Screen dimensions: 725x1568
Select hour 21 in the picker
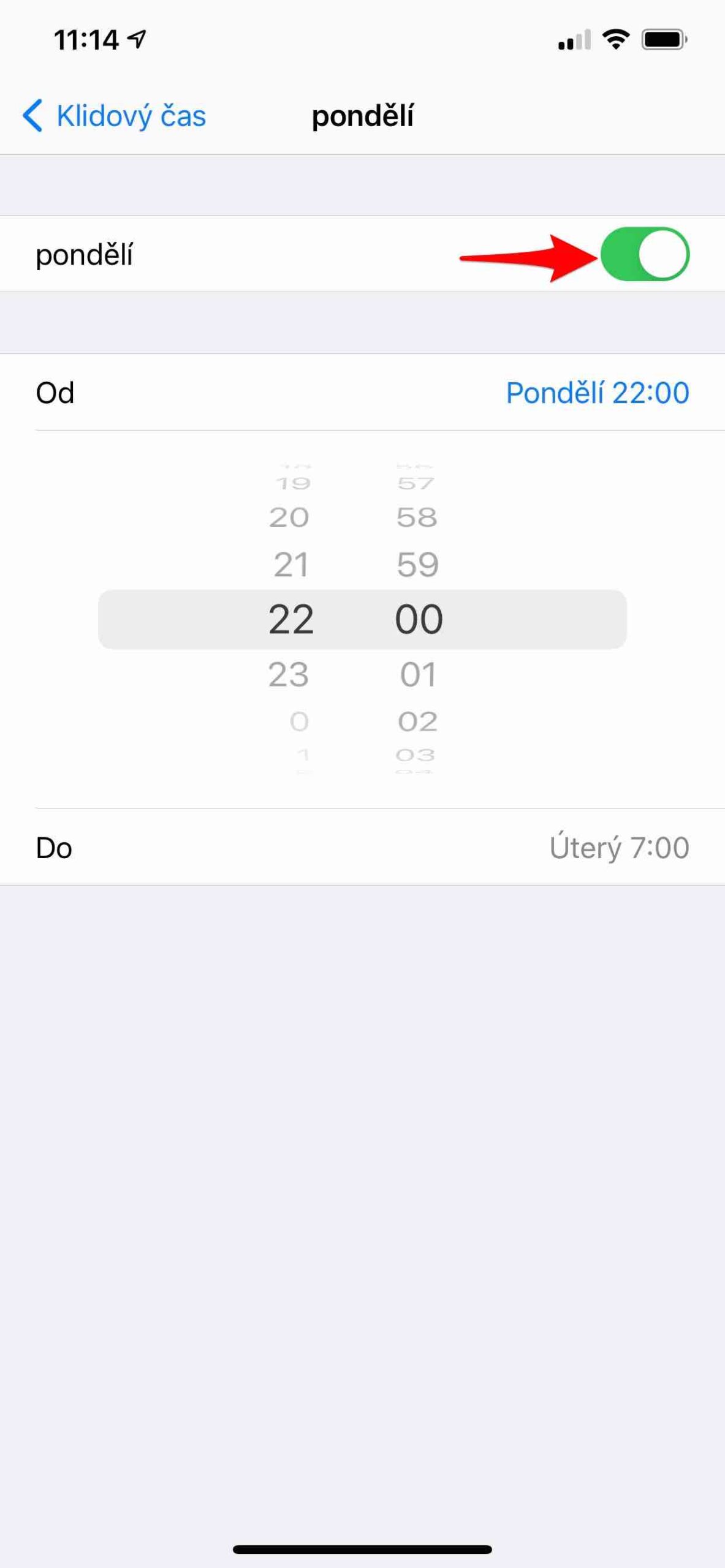(290, 565)
